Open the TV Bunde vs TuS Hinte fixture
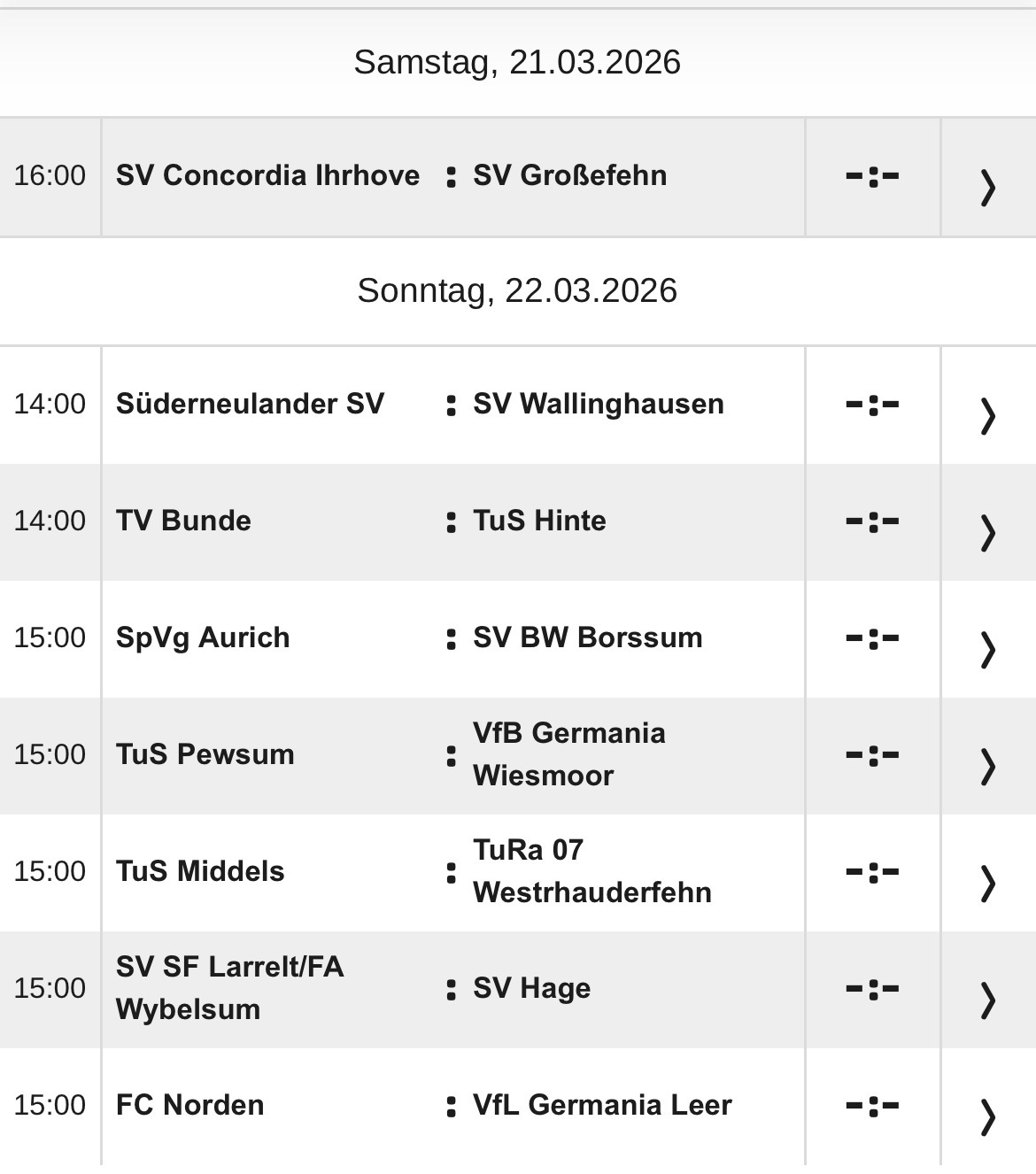Image resolution: width=1036 pixels, height=1174 pixels. tap(987, 531)
